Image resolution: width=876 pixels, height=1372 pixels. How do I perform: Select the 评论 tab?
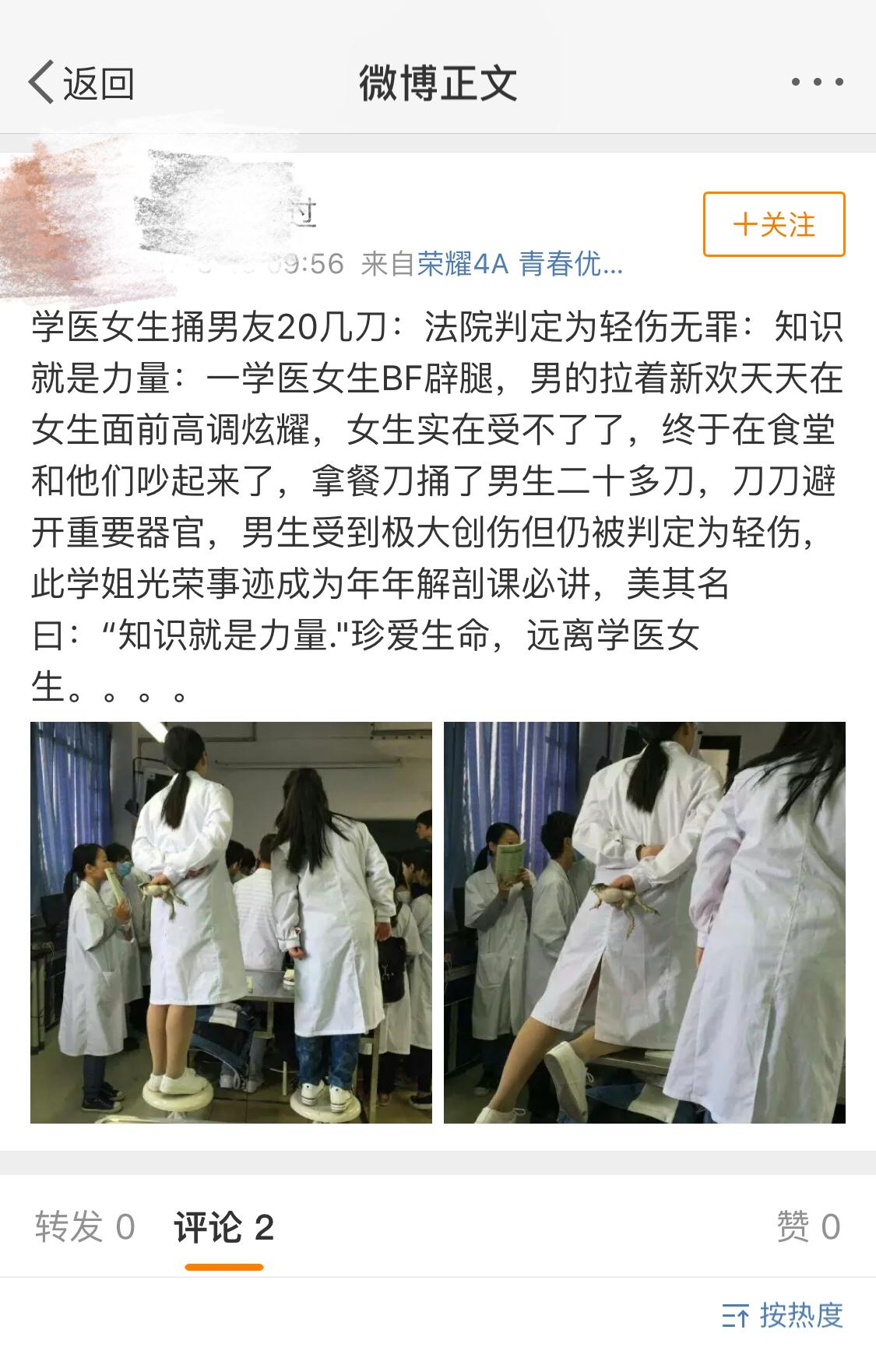tap(224, 1228)
